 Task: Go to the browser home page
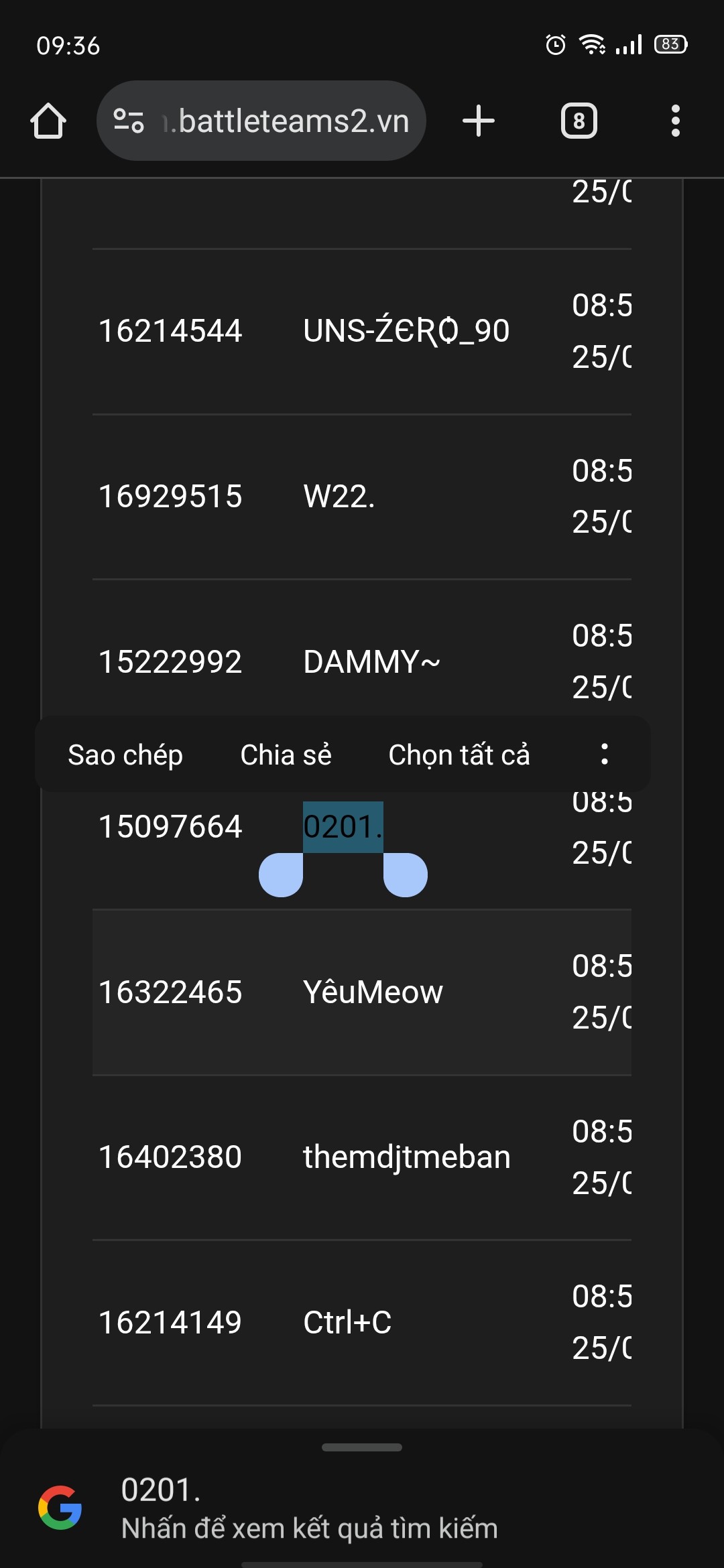48,121
